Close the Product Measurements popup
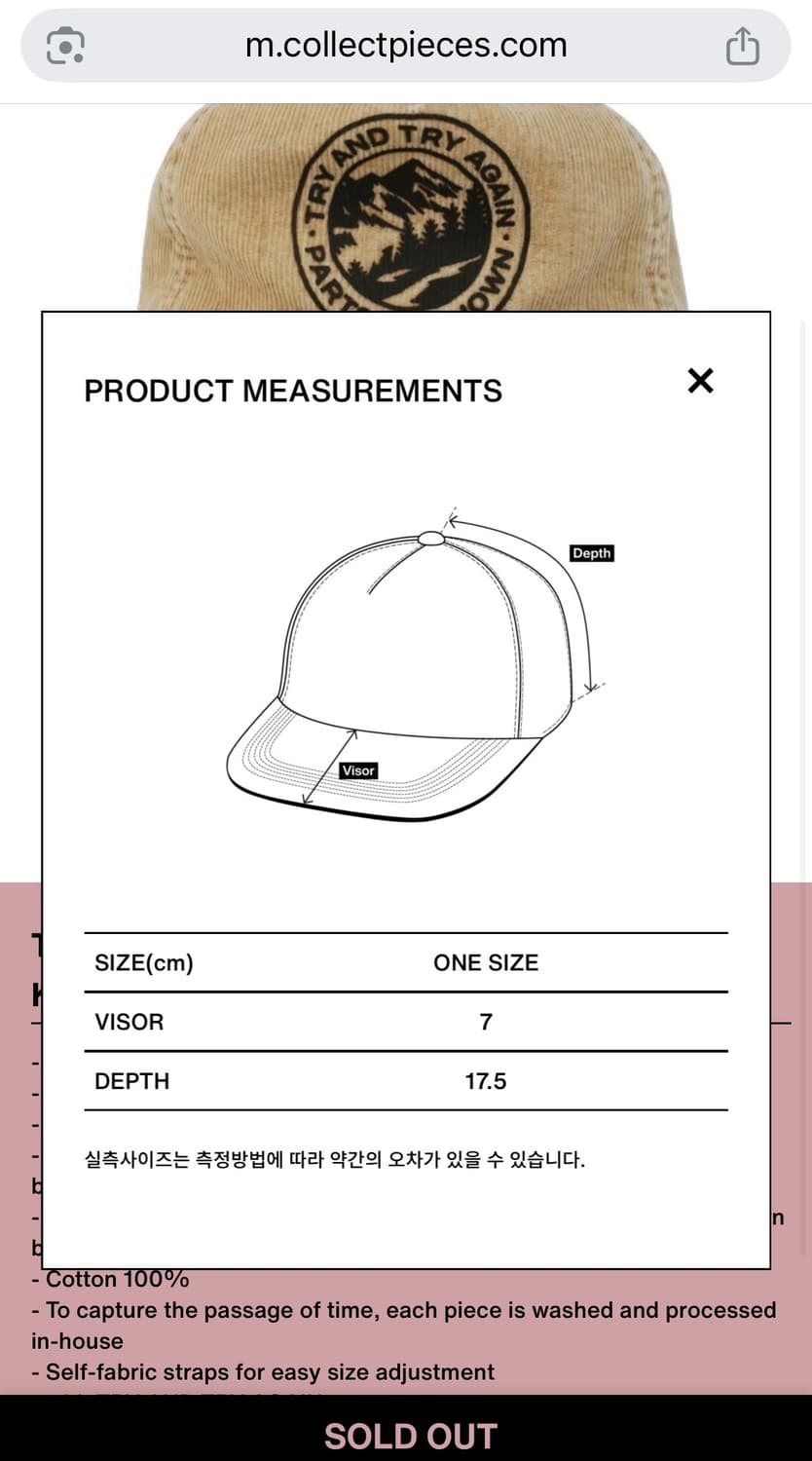 click(700, 381)
